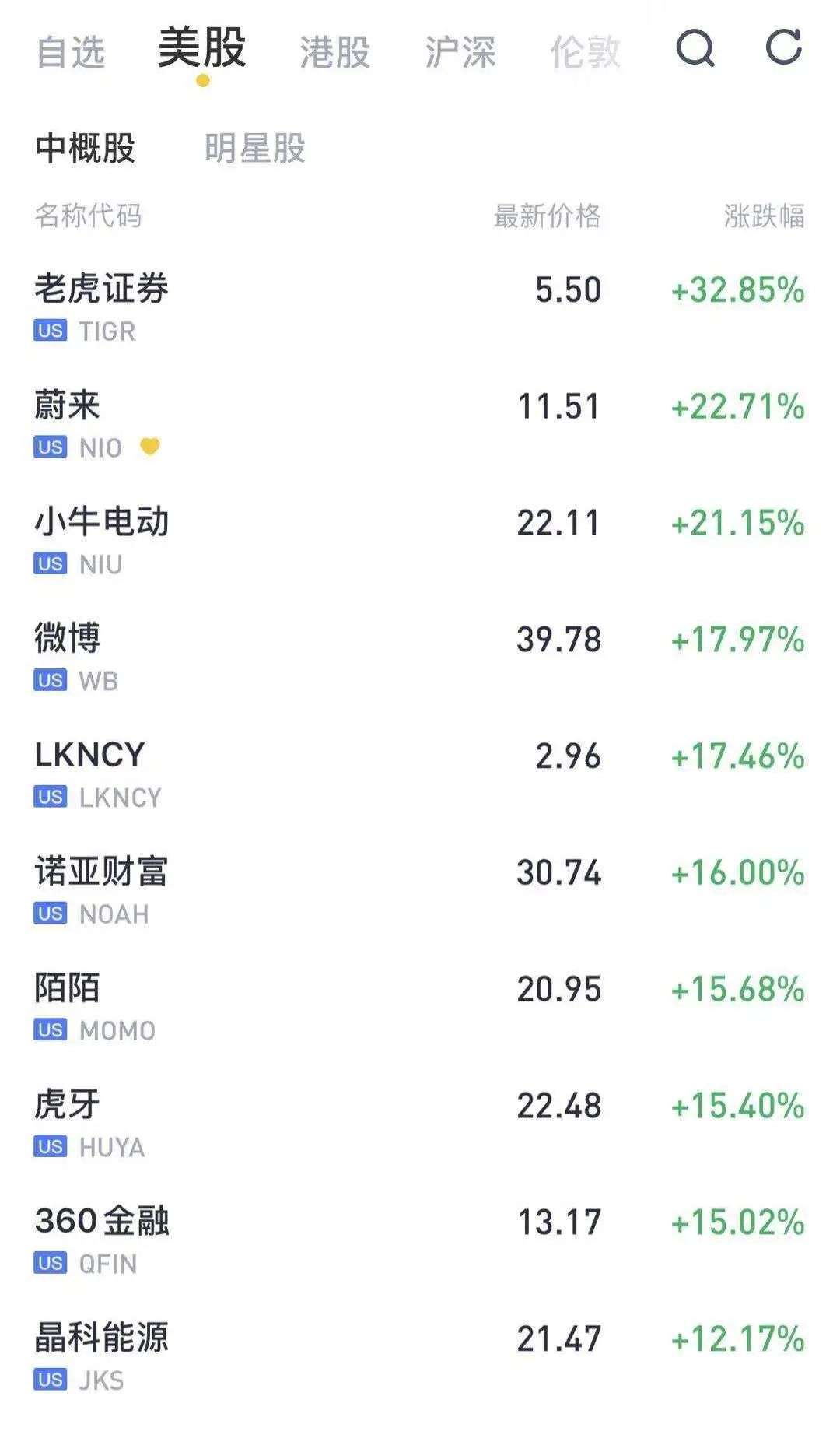Switch to the 自选 tab
Viewport: 840px width, 1431px height.
(x=71, y=52)
